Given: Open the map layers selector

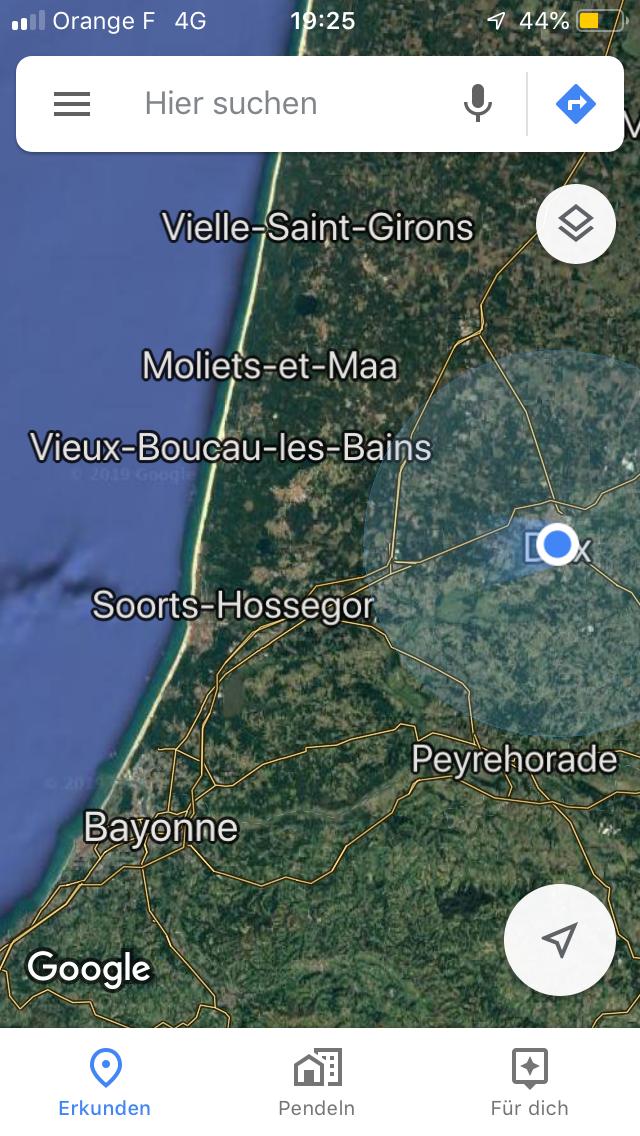Looking at the screenshot, I should click(x=575, y=224).
